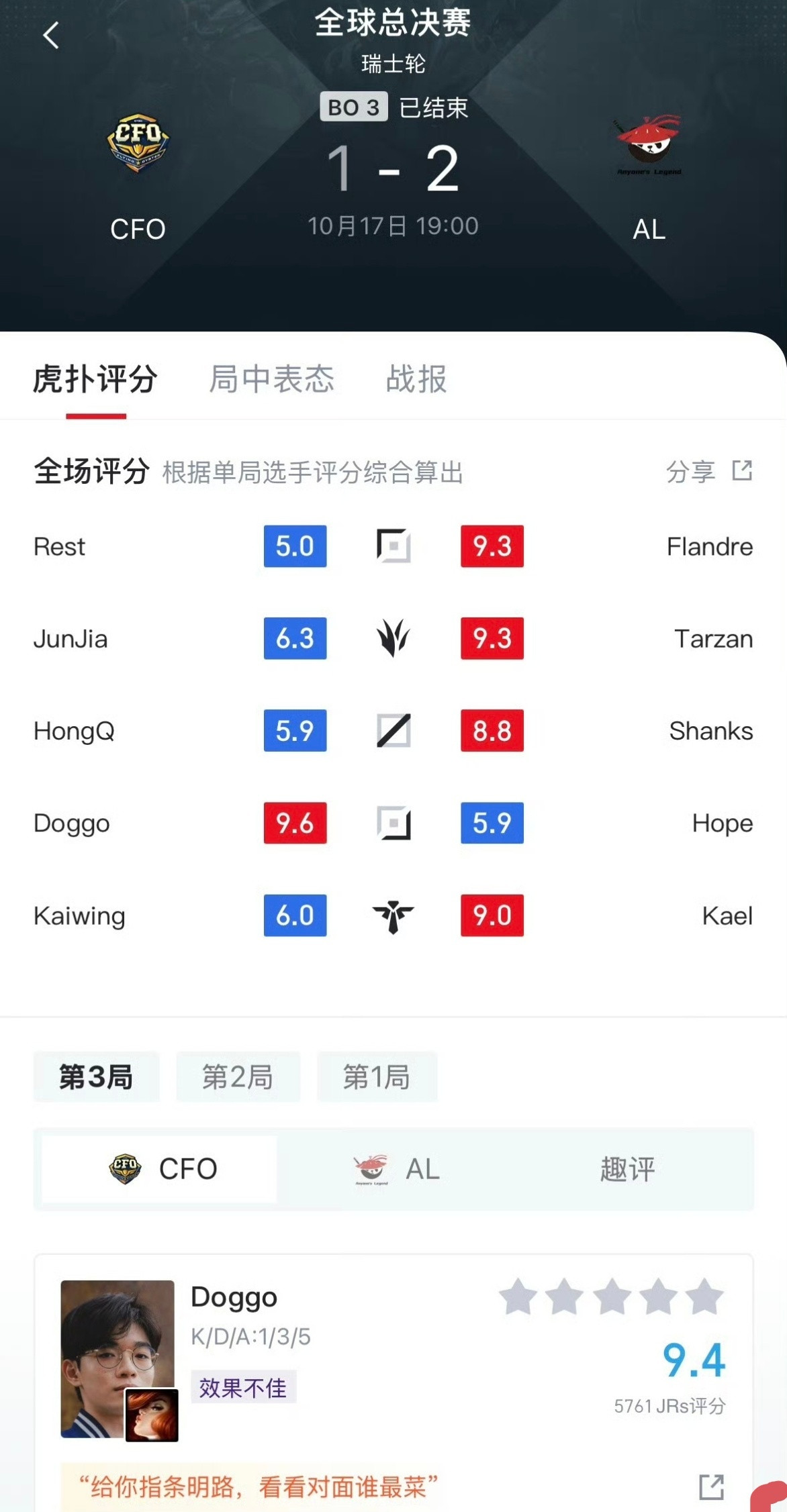Screen dimensions: 787x1512
Task: Switch to the 局中表态 tab
Action: point(271,379)
